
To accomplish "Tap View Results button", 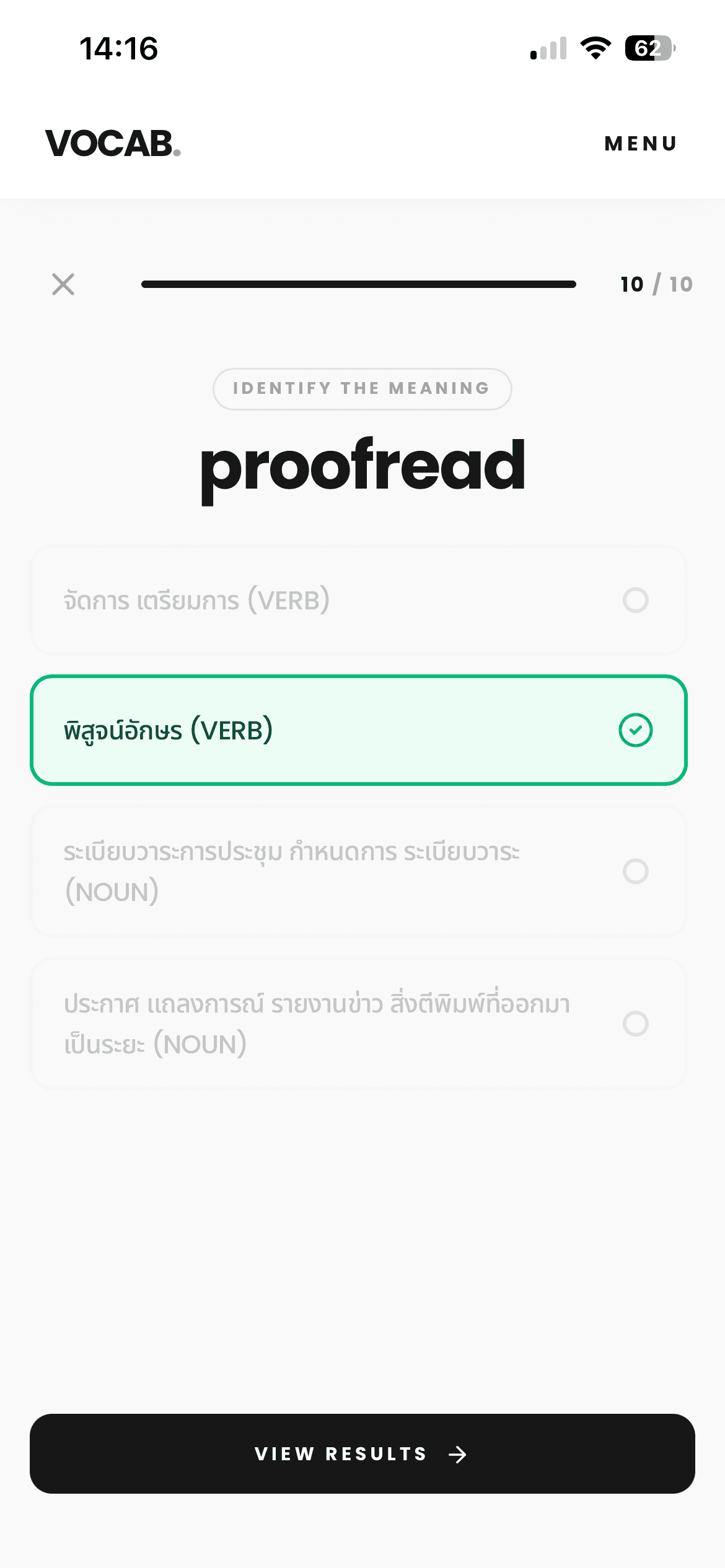I will (x=362, y=1453).
